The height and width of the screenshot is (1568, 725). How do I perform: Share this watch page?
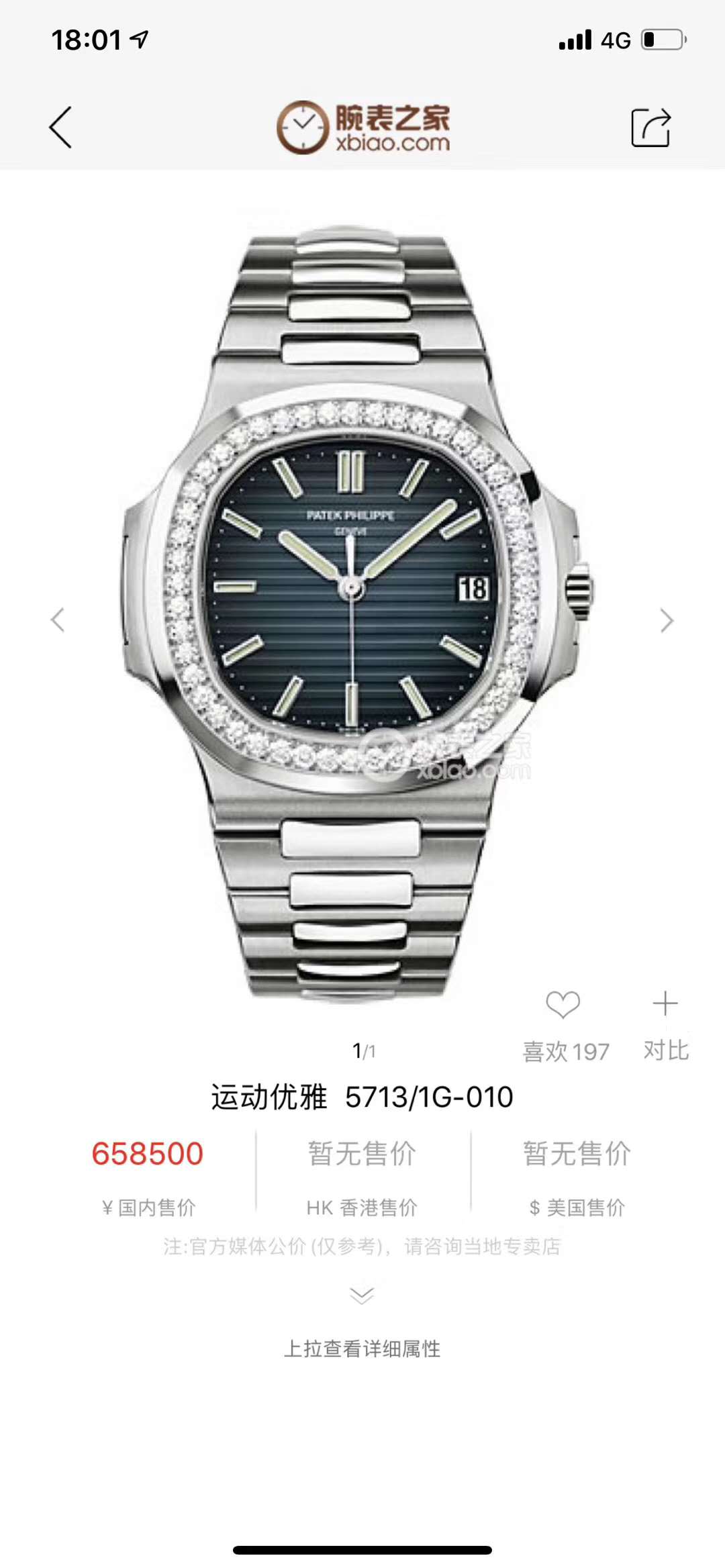pyautogui.click(x=650, y=128)
